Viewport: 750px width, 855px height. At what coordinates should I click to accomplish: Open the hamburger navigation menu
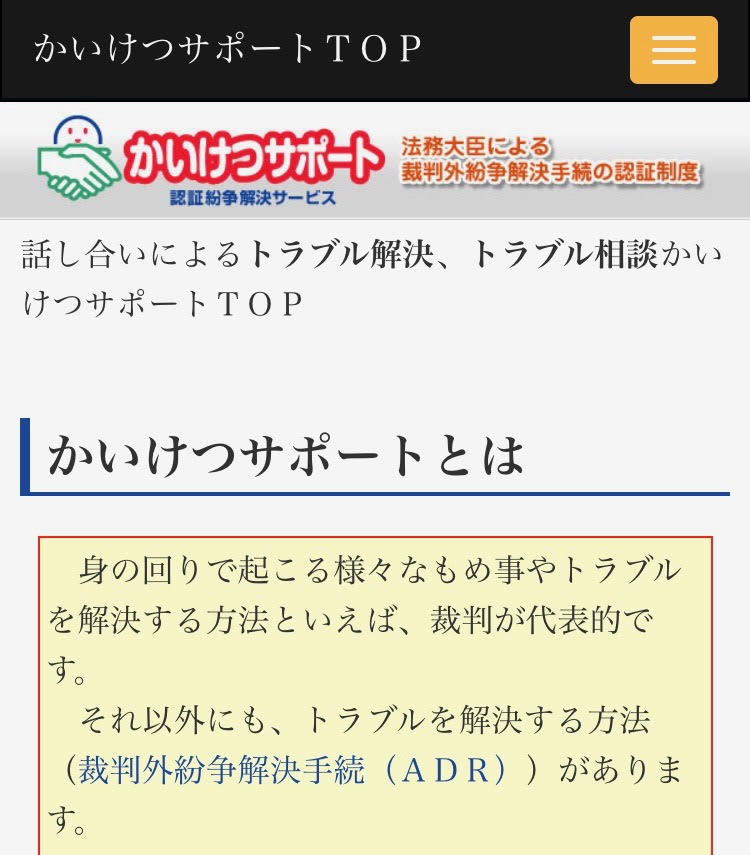pyautogui.click(x=673, y=50)
